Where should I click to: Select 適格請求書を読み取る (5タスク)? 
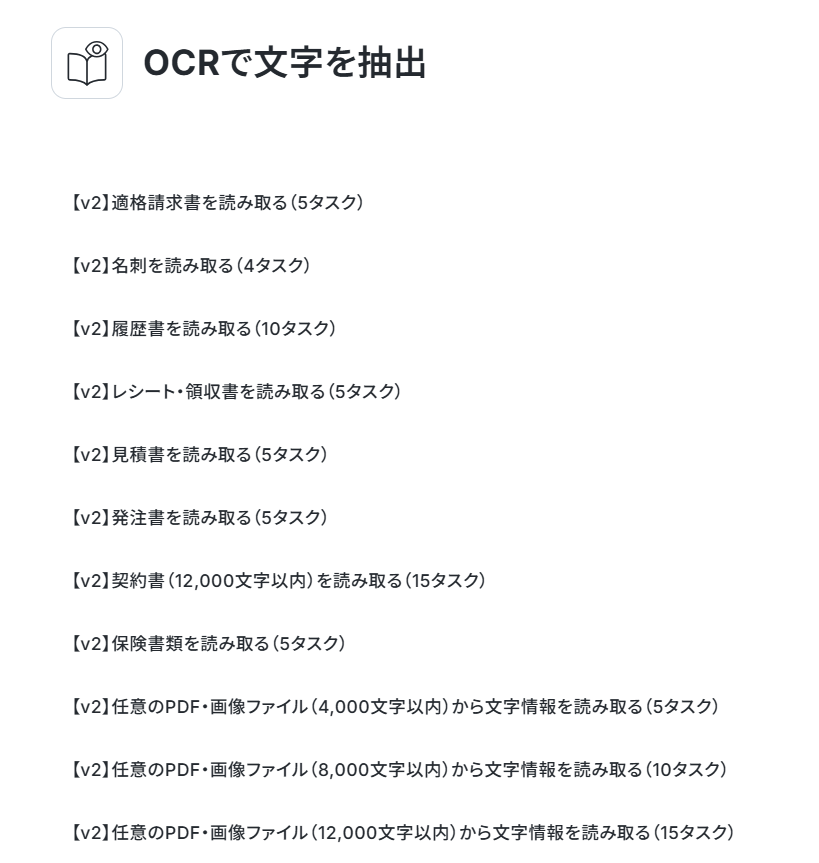coord(217,203)
